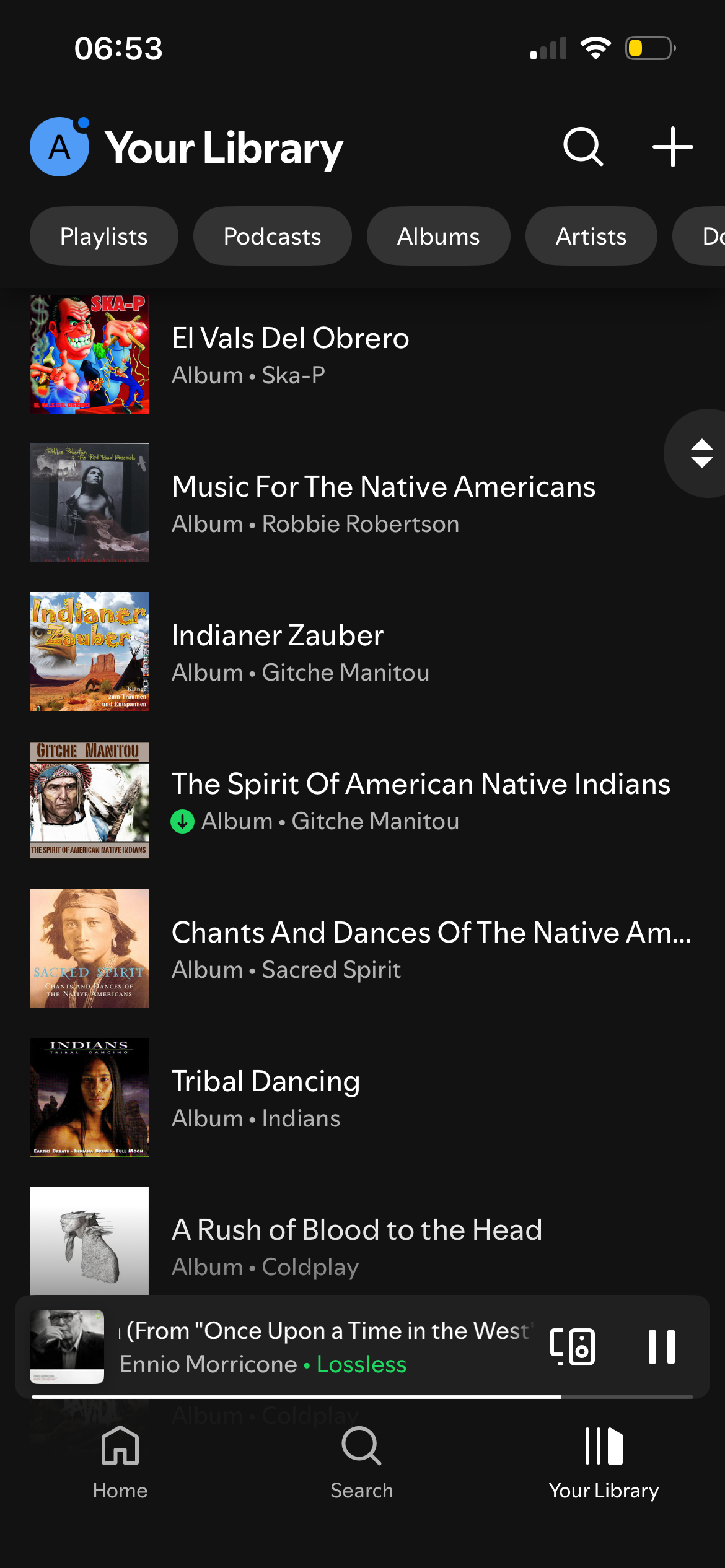This screenshot has height=1568, width=725.
Task: Expand the now playing bar
Action: (322, 1347)
